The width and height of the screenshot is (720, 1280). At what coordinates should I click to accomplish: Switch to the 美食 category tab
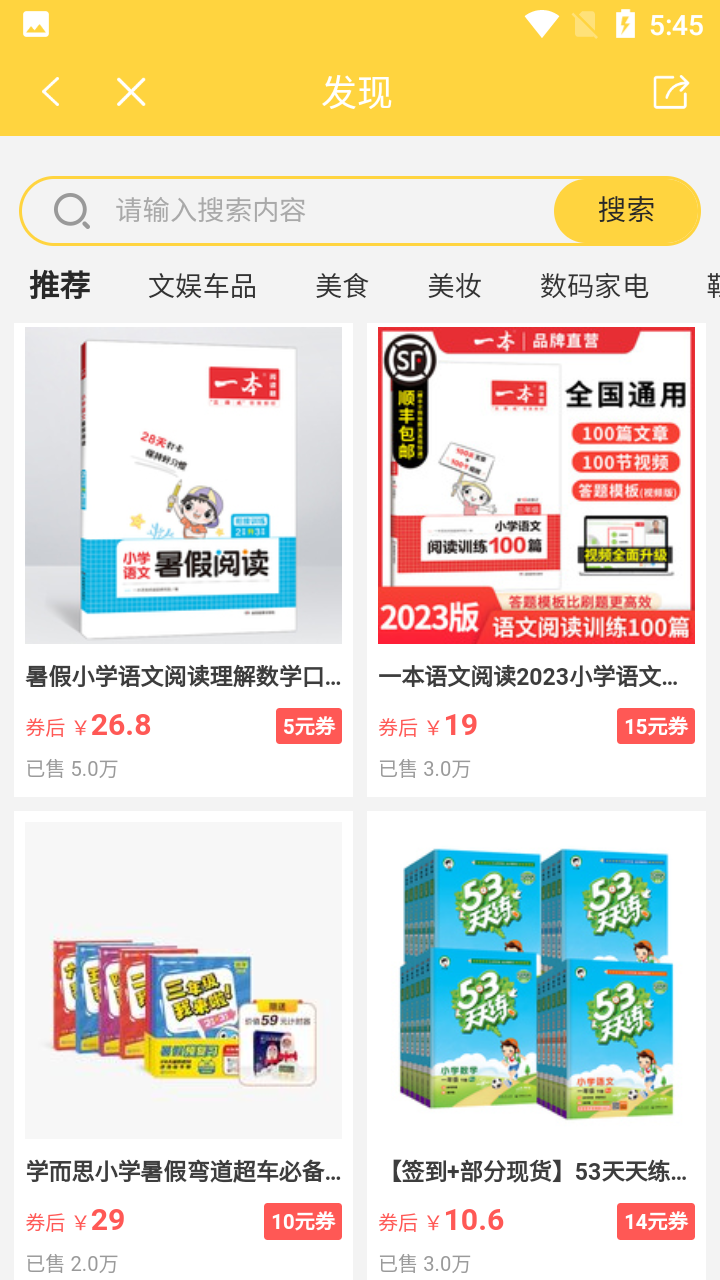pyautogui.click(x=342, y=286)
